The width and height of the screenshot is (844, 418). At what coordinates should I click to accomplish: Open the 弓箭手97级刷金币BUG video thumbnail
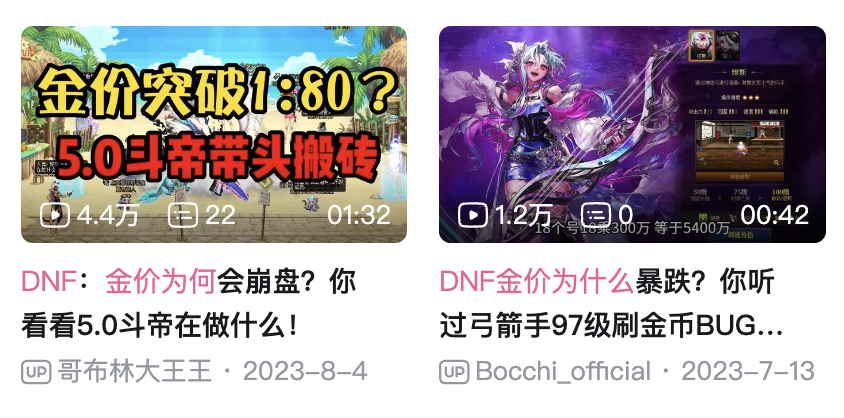[632, 134]
